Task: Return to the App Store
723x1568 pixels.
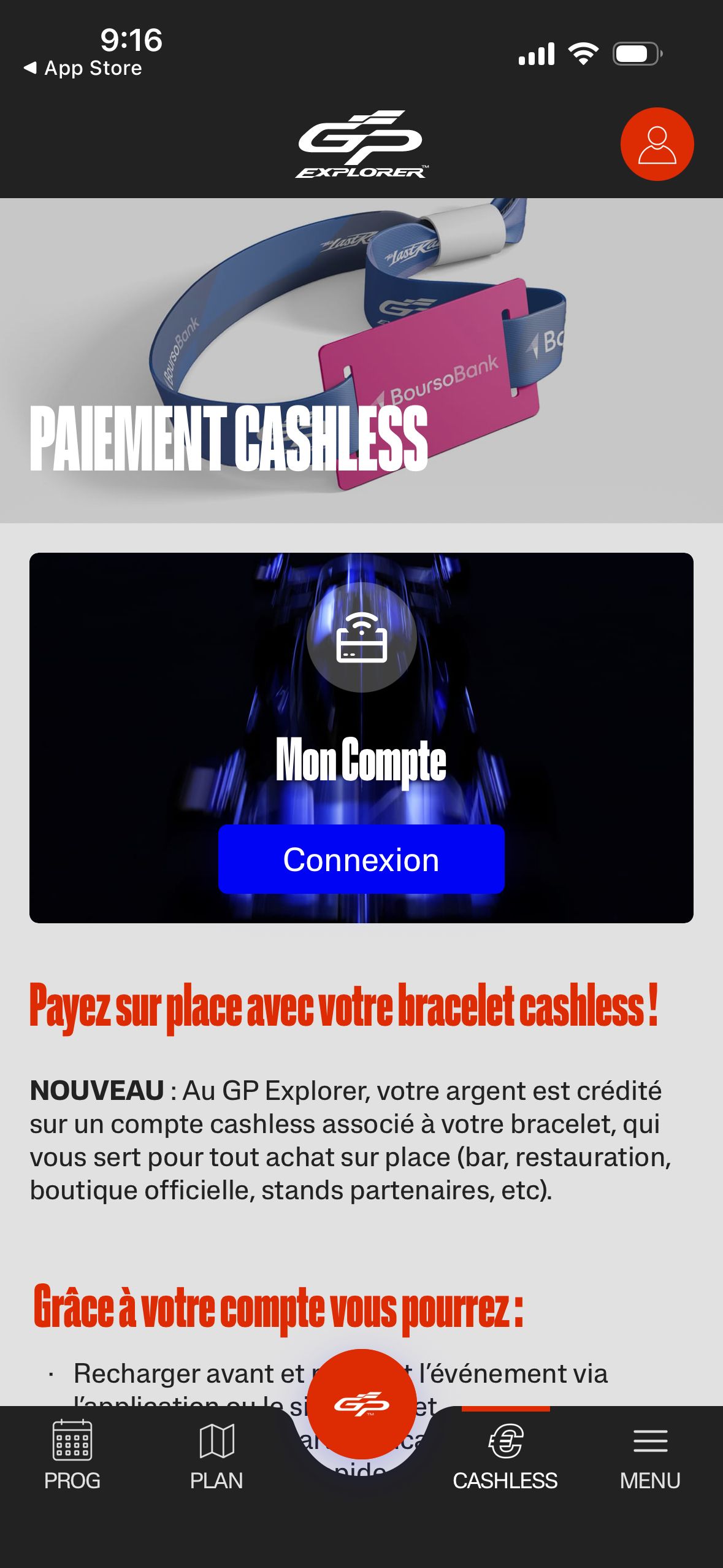Action: point(83,68)
